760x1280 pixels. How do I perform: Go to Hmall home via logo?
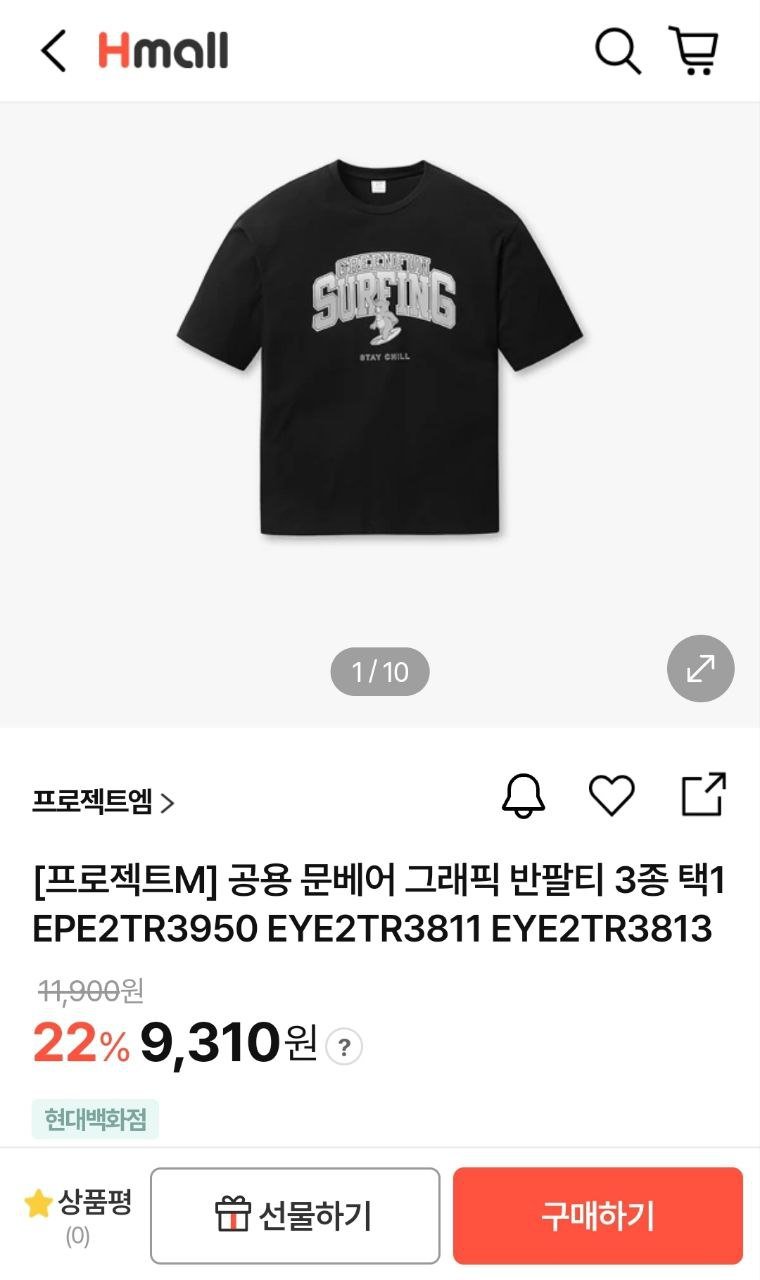point(163,51)
